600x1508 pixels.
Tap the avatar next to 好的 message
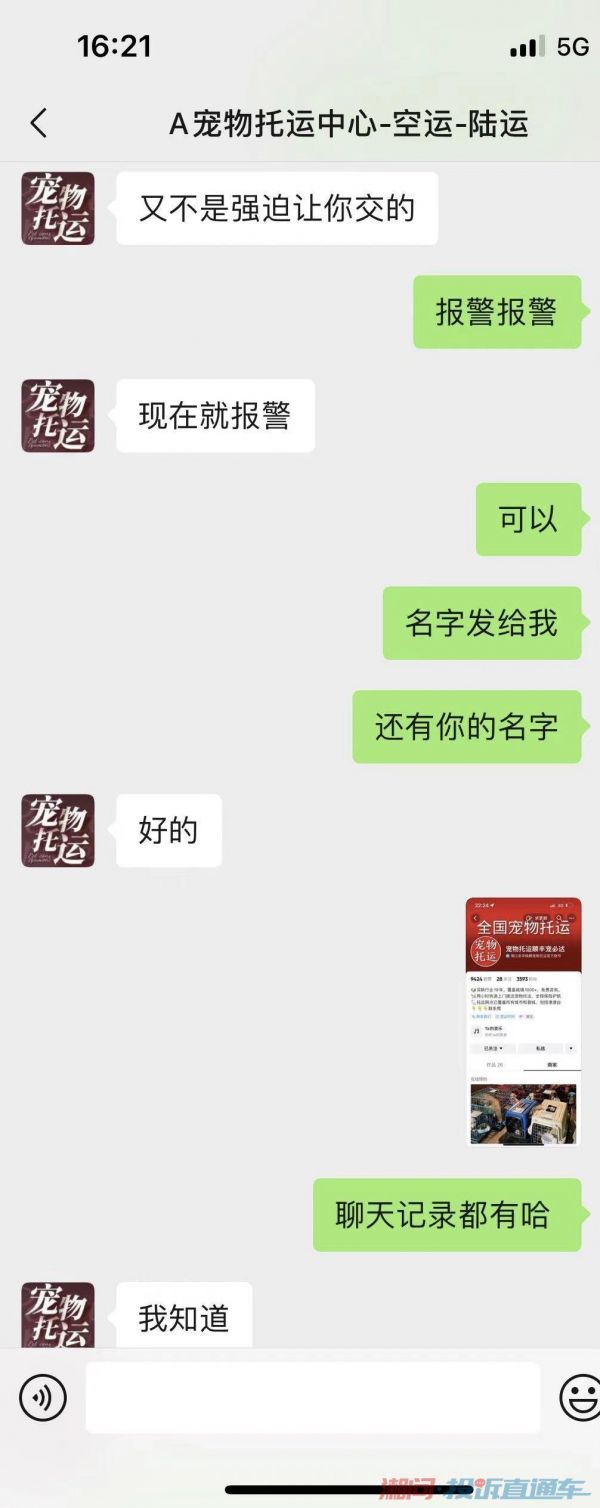point(58,830)
